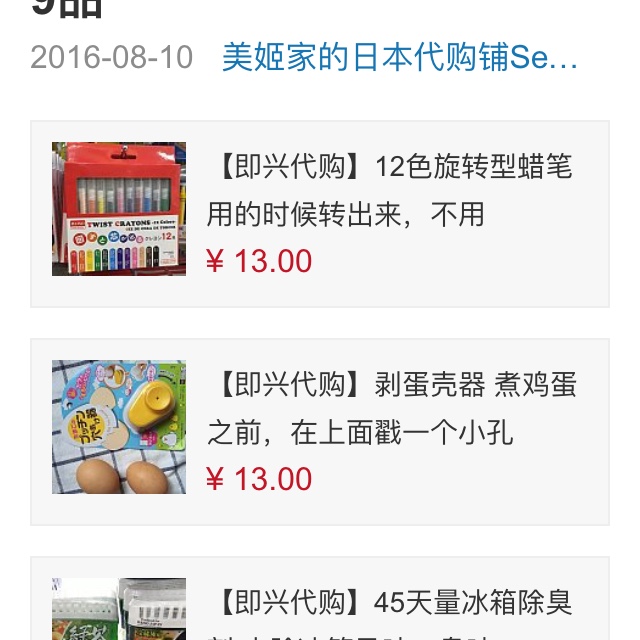The width and height of the screenshot is (640, 640).
Task: Open the 美姬家的日本代购铺 account link
Action: click(399, 57)
